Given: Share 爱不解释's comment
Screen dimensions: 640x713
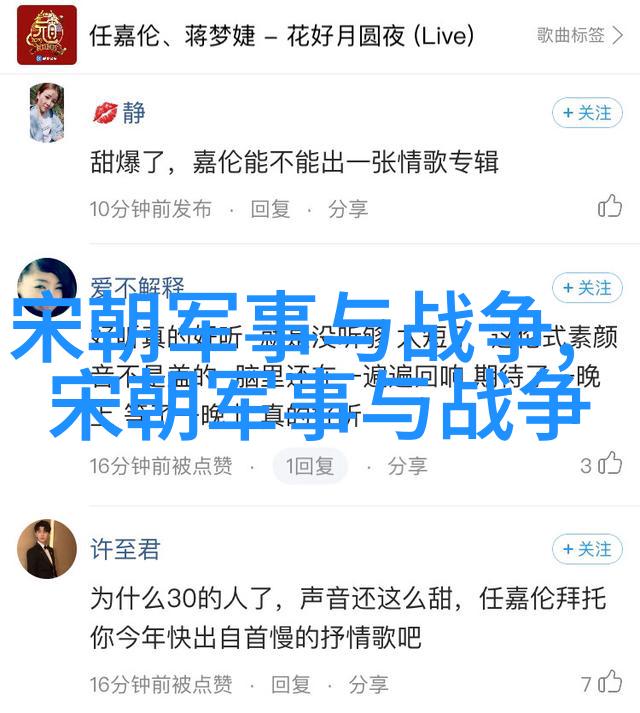Looking at the screenshot, I should point(407,466).
